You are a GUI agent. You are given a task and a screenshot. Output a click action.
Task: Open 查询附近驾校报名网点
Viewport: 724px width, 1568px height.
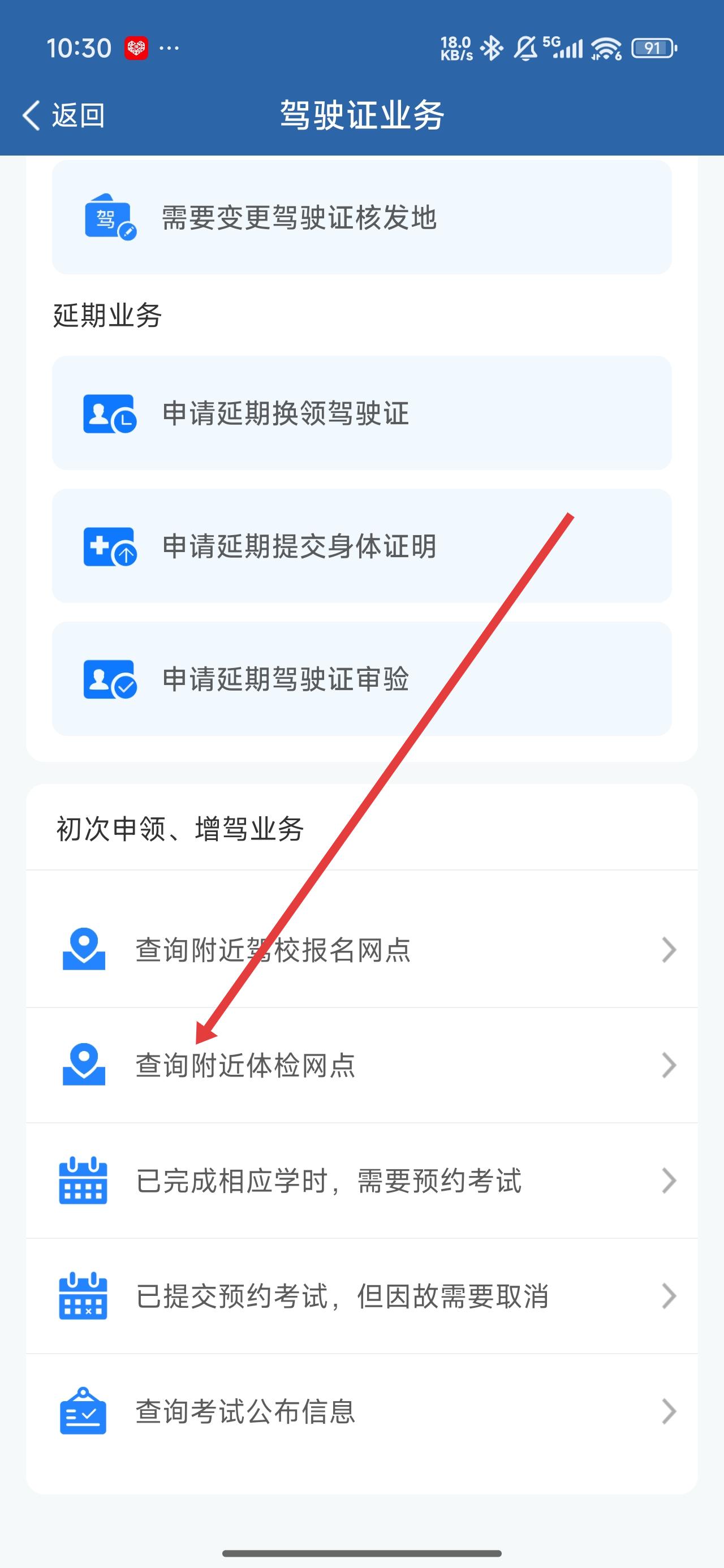(x=361, y=949)
